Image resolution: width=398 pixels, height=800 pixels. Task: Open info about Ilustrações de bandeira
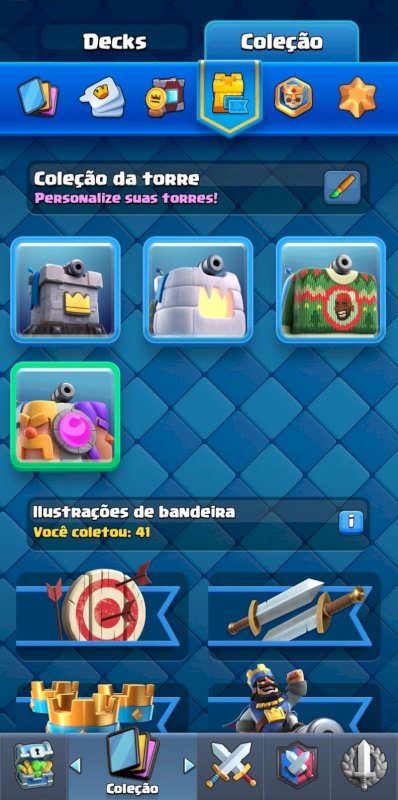coord(352,521)
